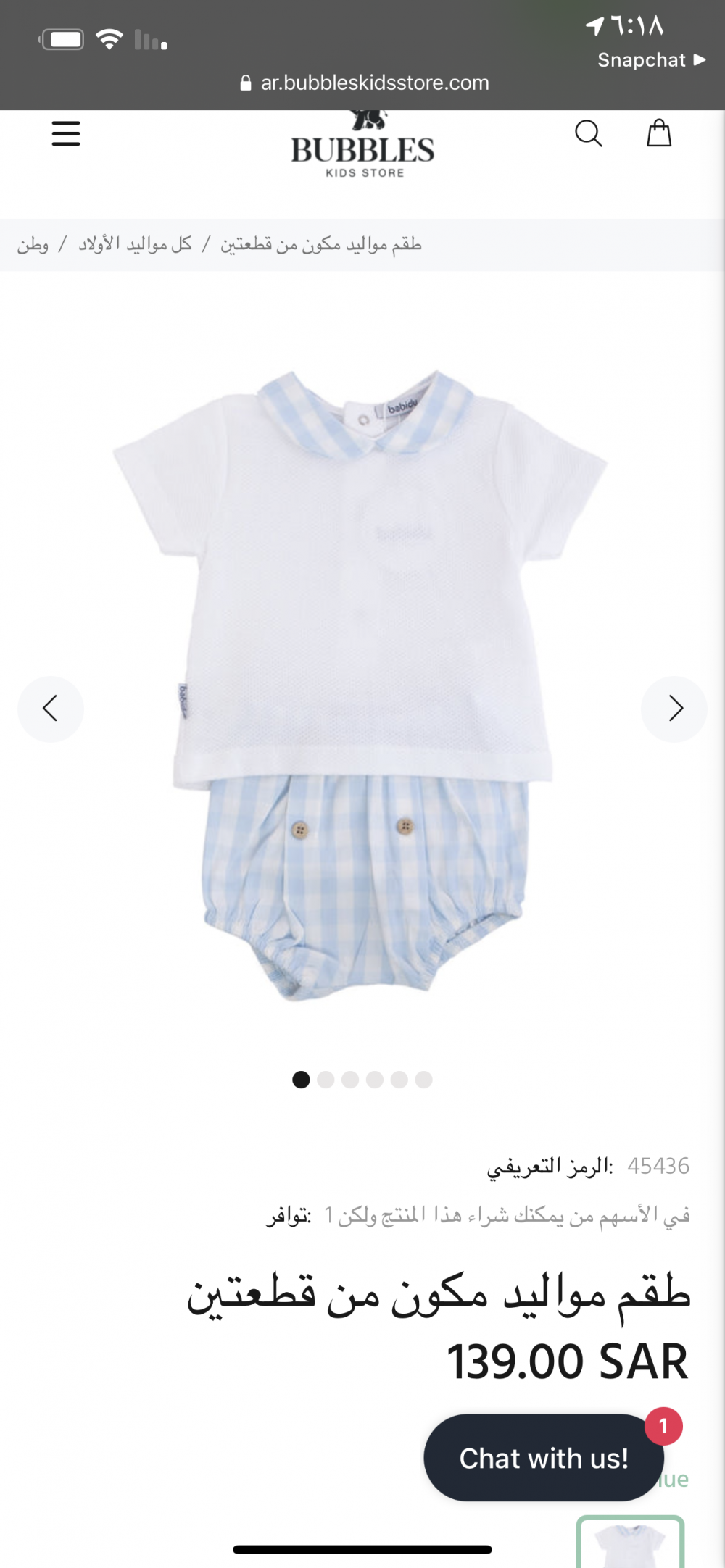The image size is (725, 1568).
Task: Open كل مواليد الأولاد breadcrumb link
Action: [x=136, y=245]
